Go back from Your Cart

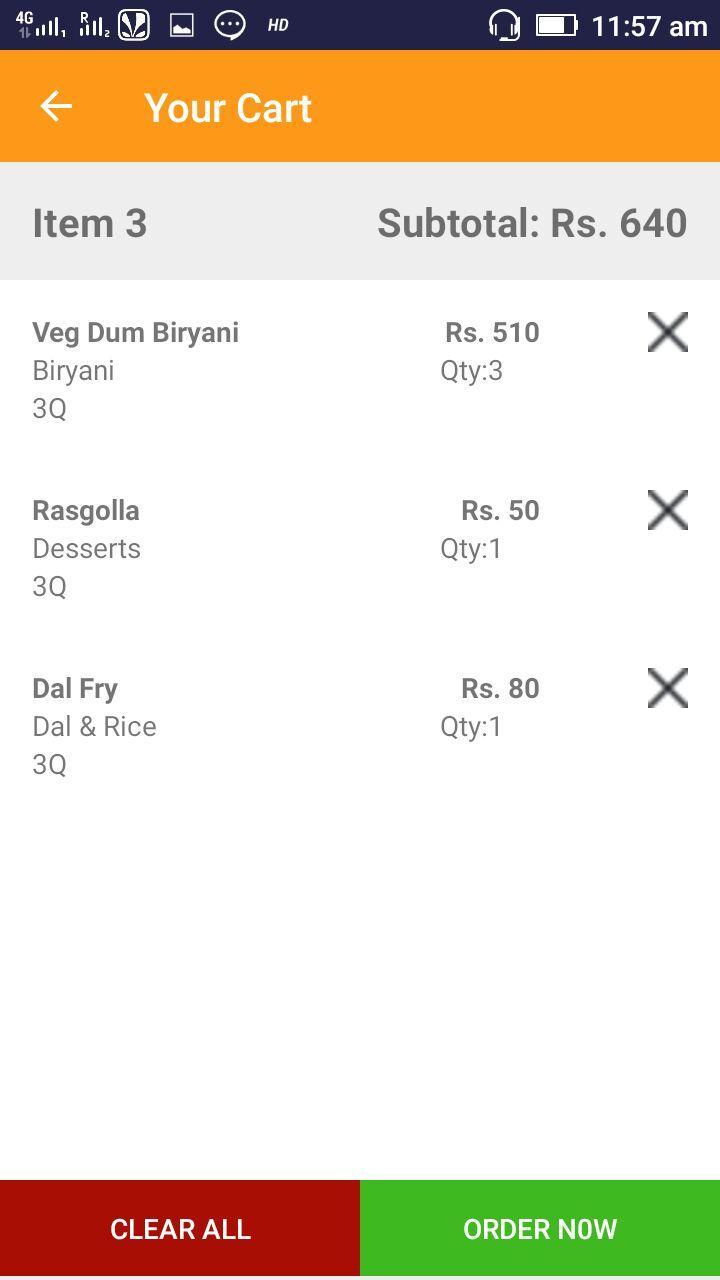[x=56, y=106]
